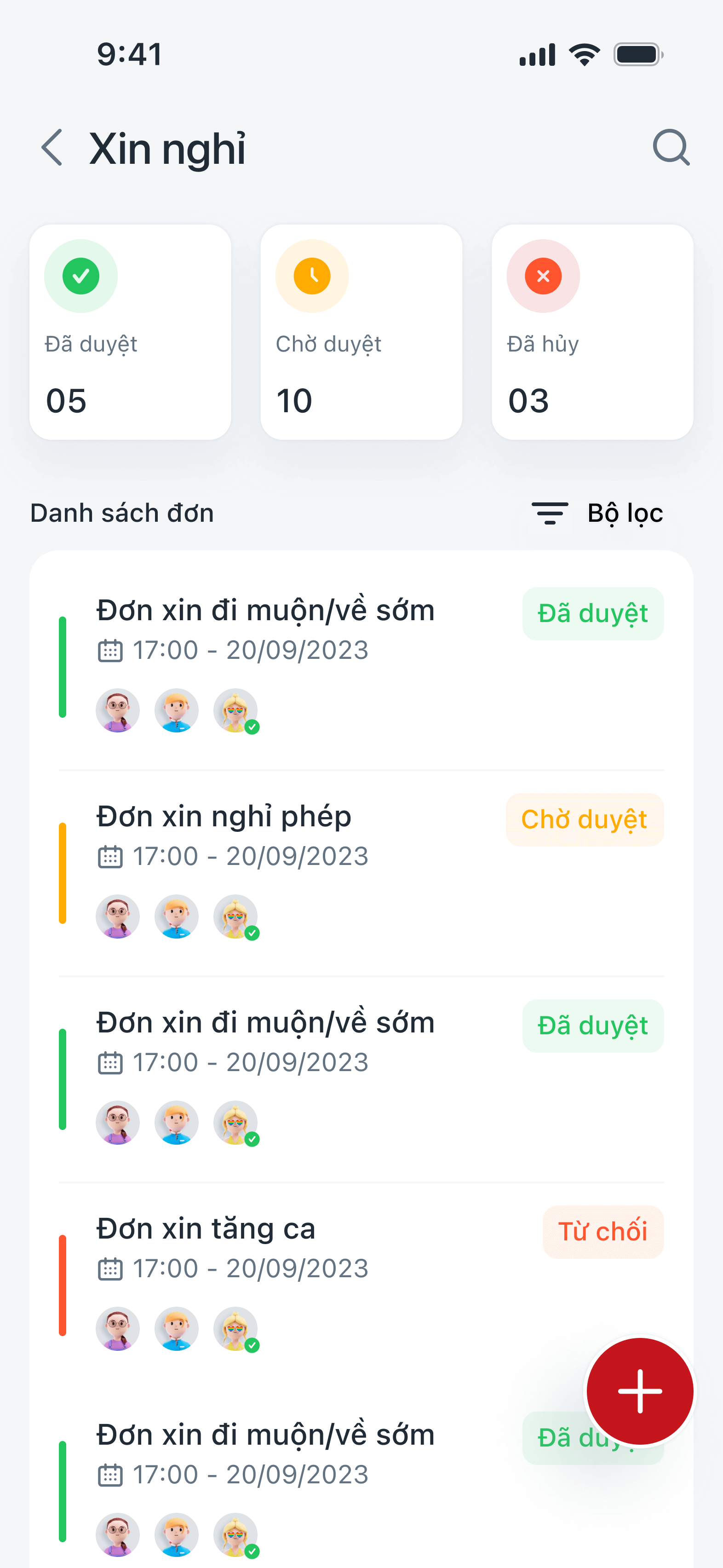Tap the red plus button to create a request
723x1568 pixels.
[640, 1391]
